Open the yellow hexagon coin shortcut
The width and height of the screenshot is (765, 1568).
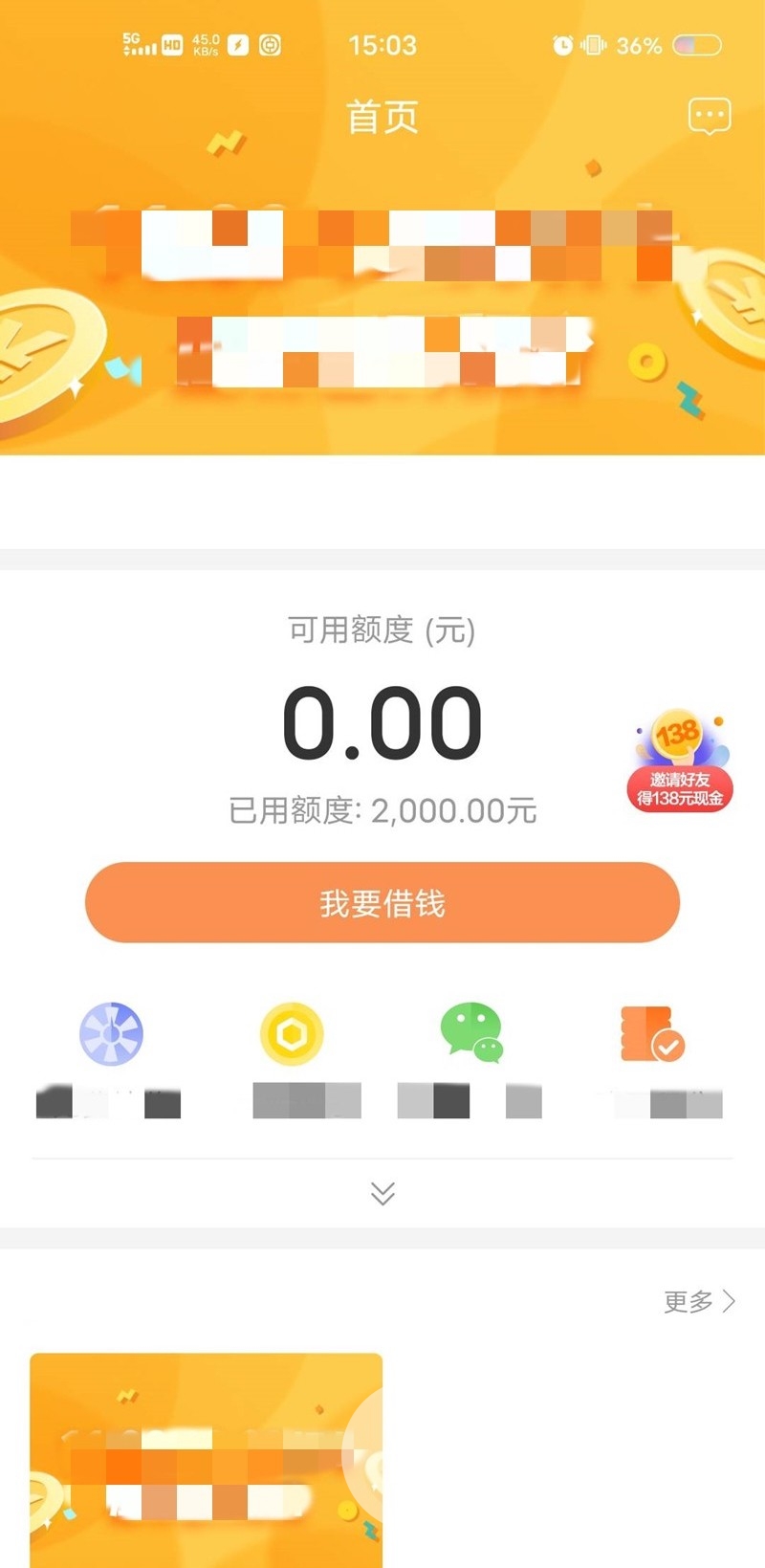pos(292,1034)
